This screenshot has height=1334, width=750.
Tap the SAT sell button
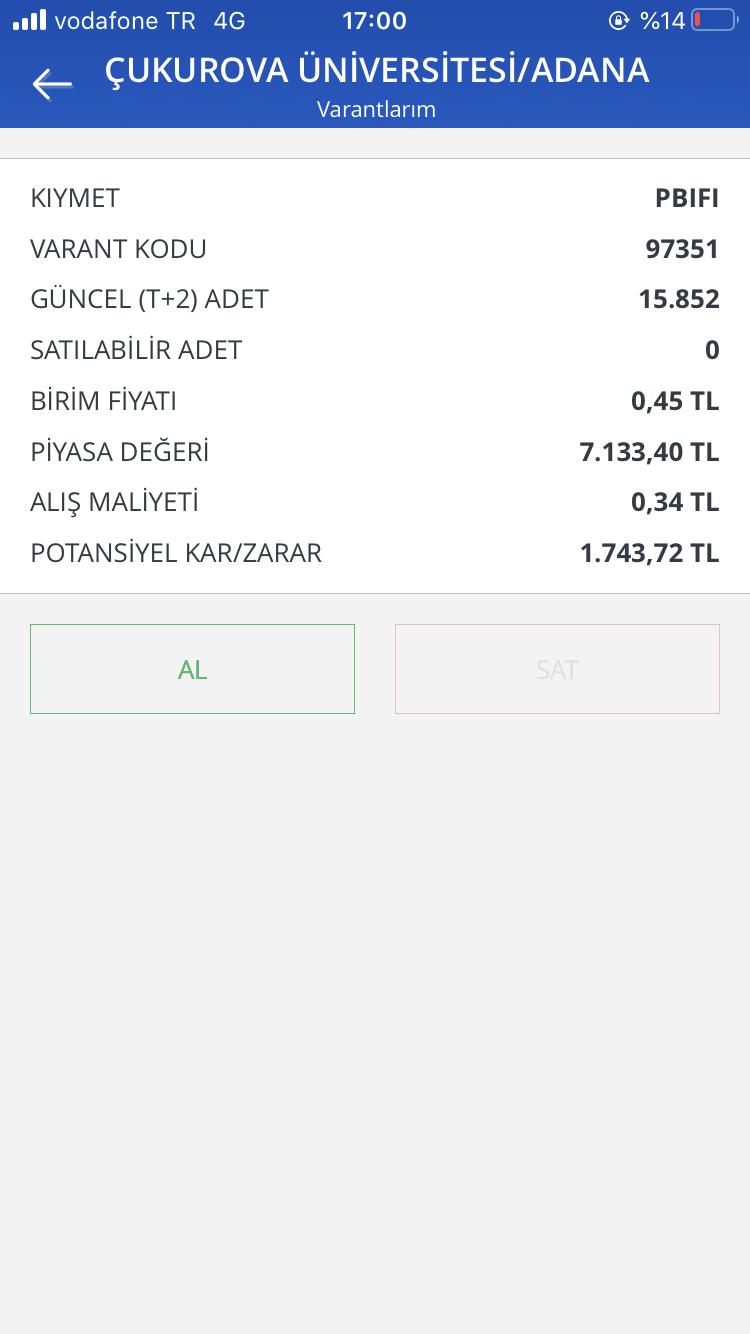point(557,669)
